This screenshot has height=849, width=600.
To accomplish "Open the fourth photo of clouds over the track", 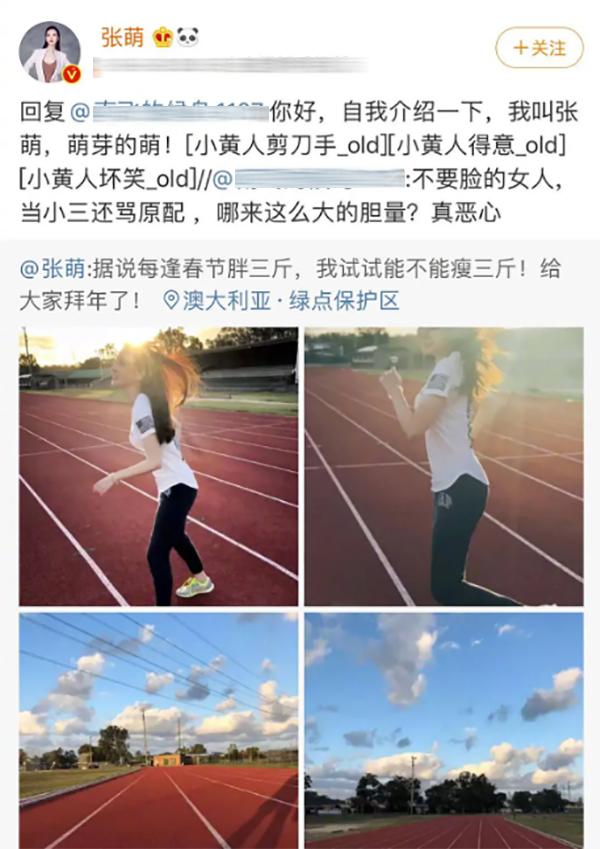I will coord(443,730).
